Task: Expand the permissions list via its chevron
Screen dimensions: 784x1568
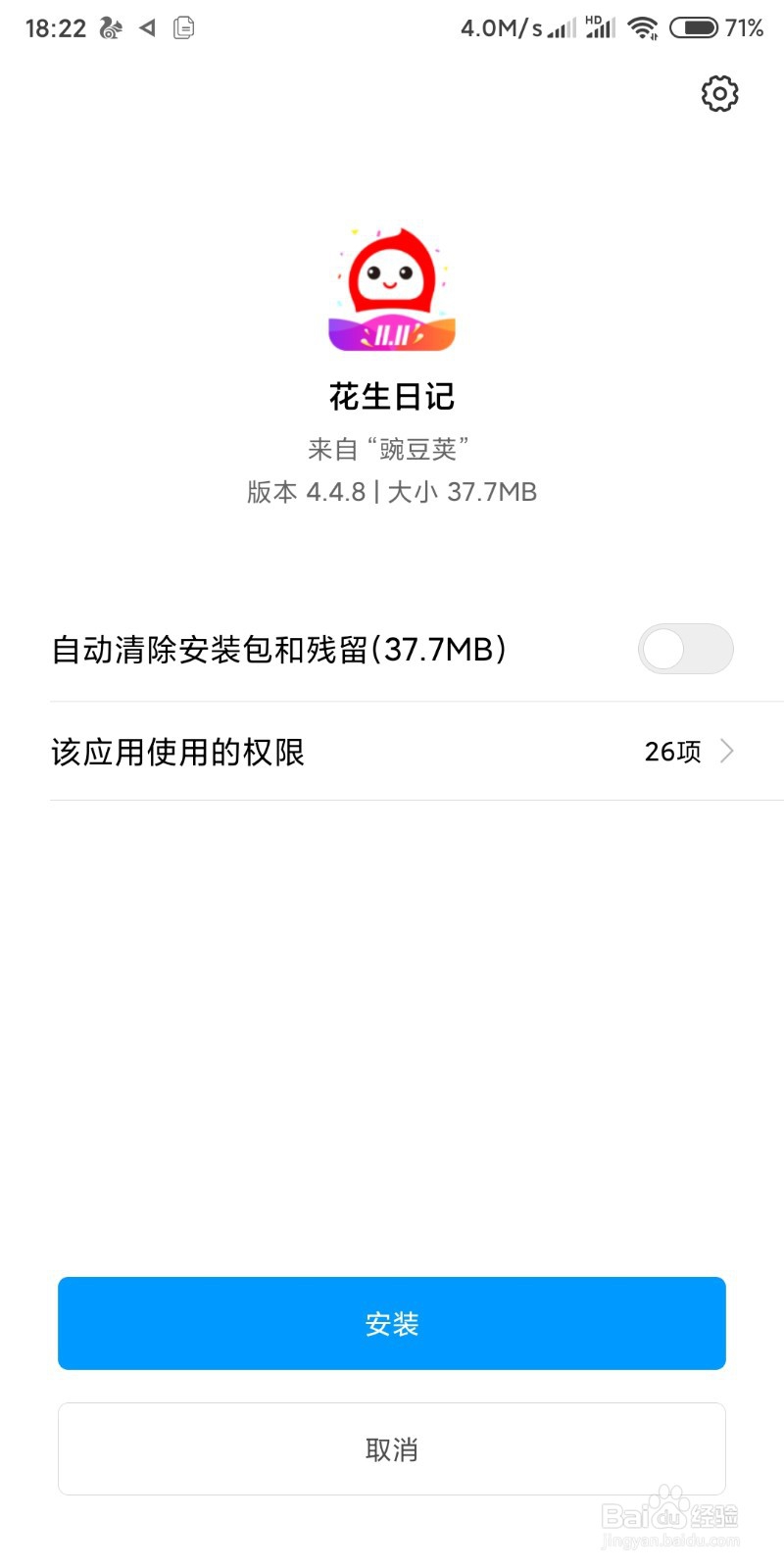Action: point(726,751)
